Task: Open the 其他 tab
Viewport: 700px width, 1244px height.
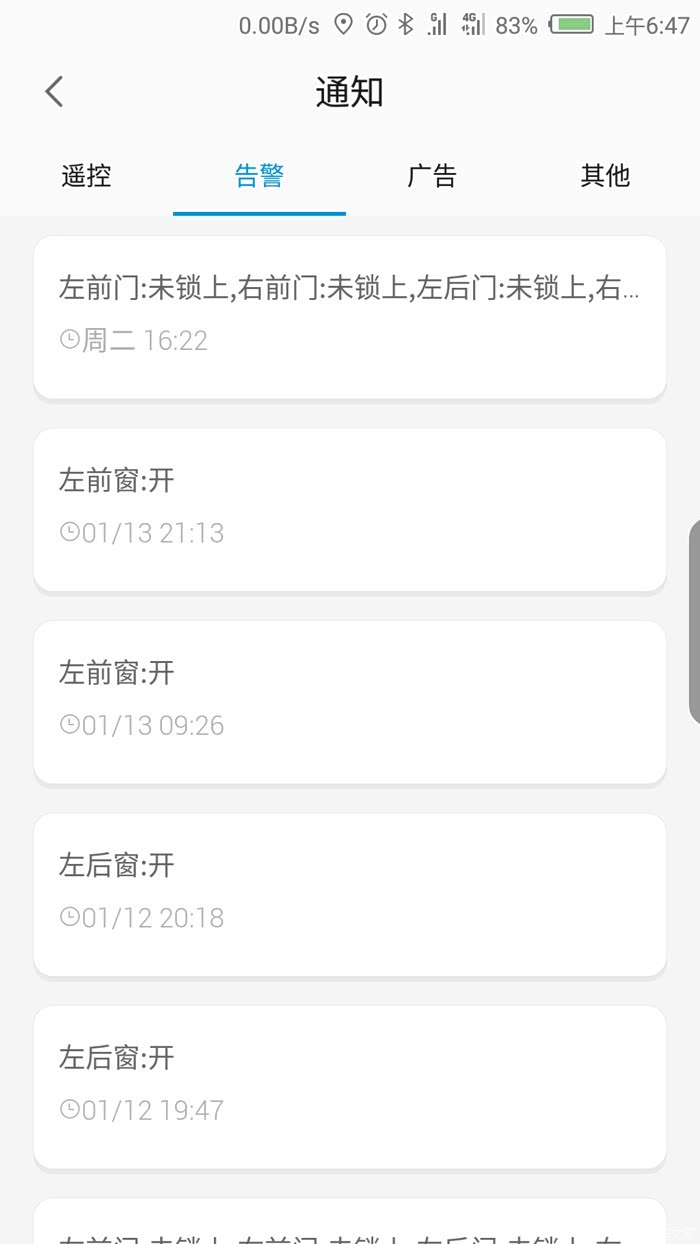Action: tap(605, 176)
